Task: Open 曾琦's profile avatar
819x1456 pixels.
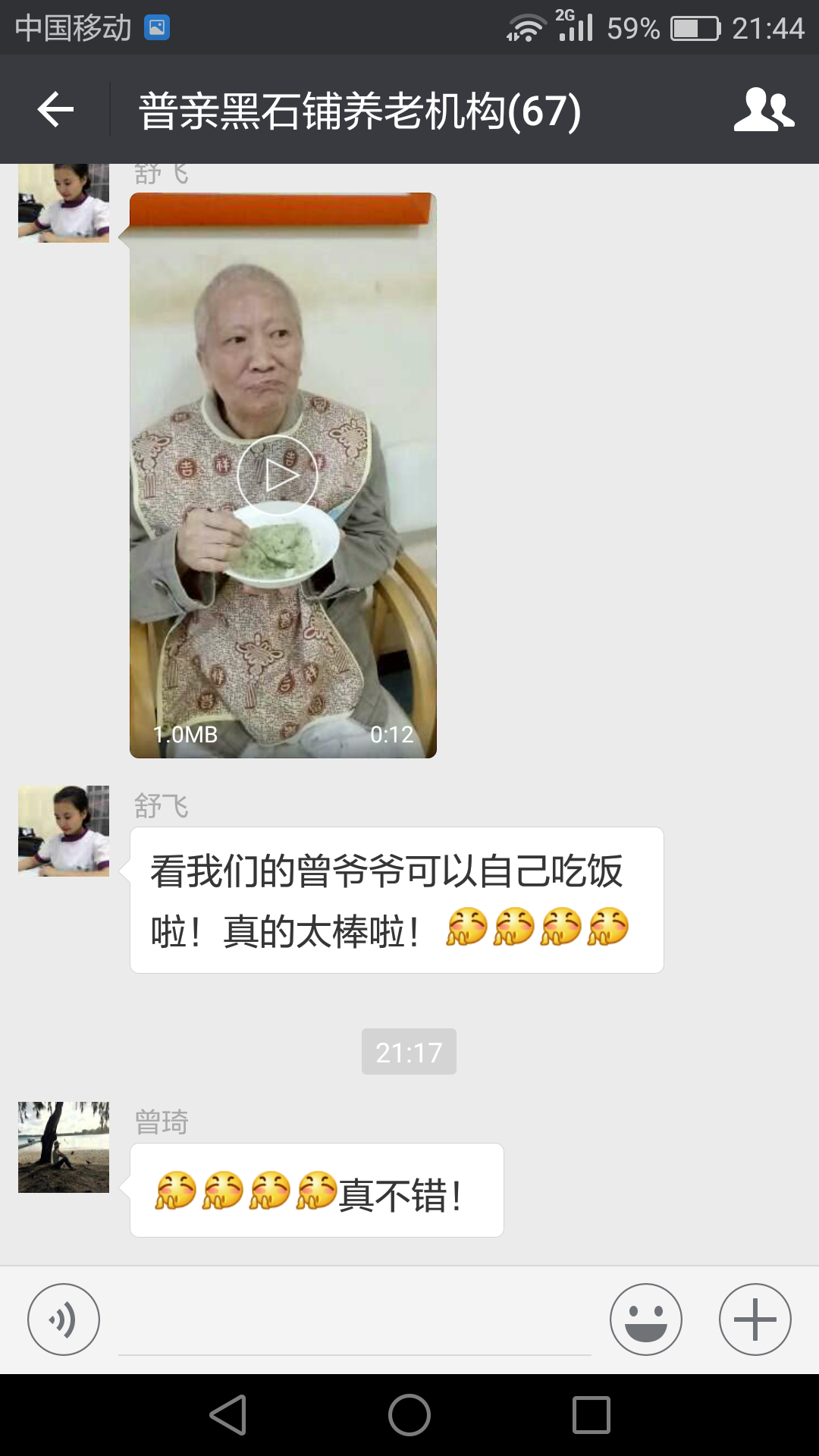Action: tap(64, 1147)
